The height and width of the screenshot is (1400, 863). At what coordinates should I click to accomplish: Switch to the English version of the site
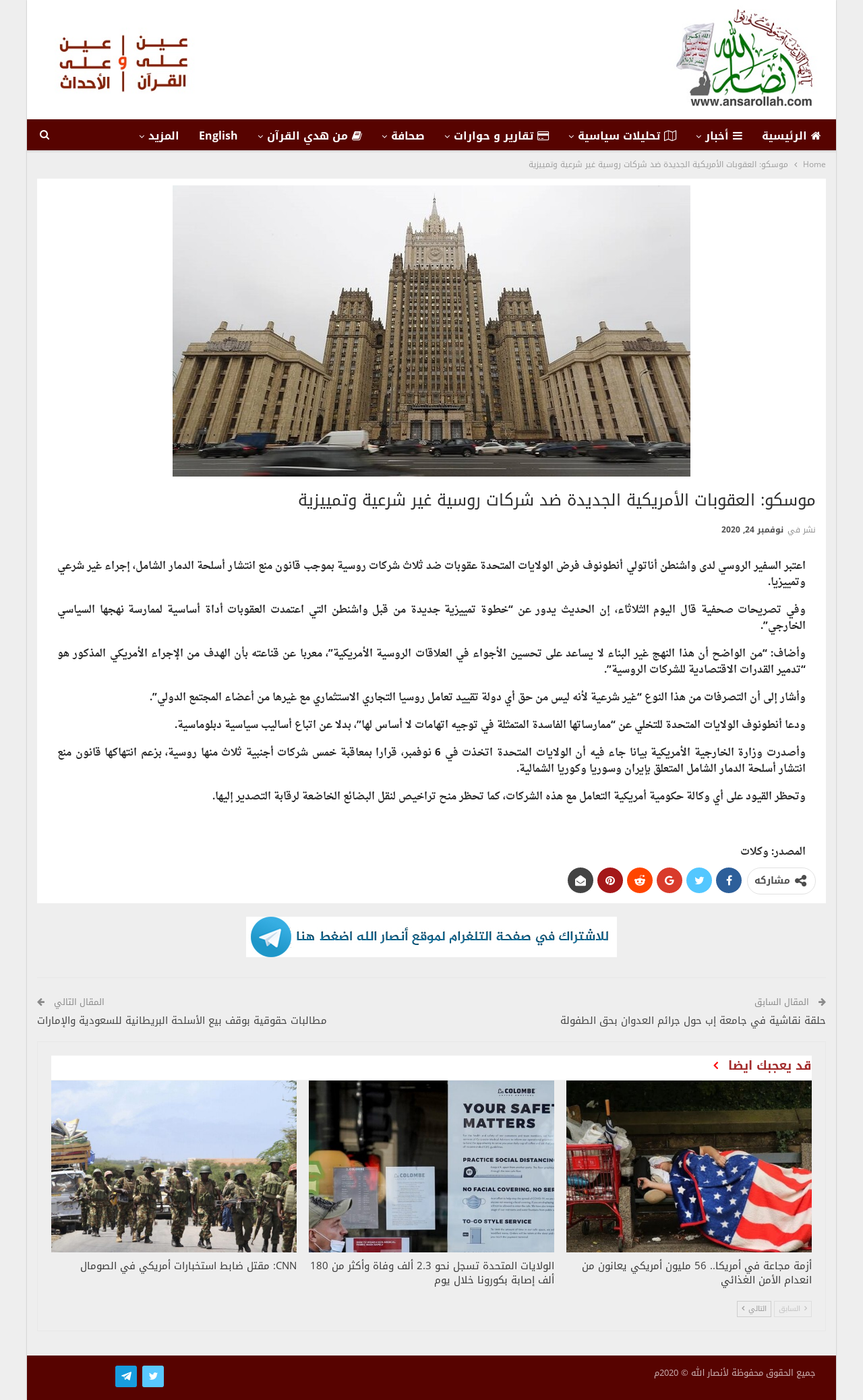[218, 135]
